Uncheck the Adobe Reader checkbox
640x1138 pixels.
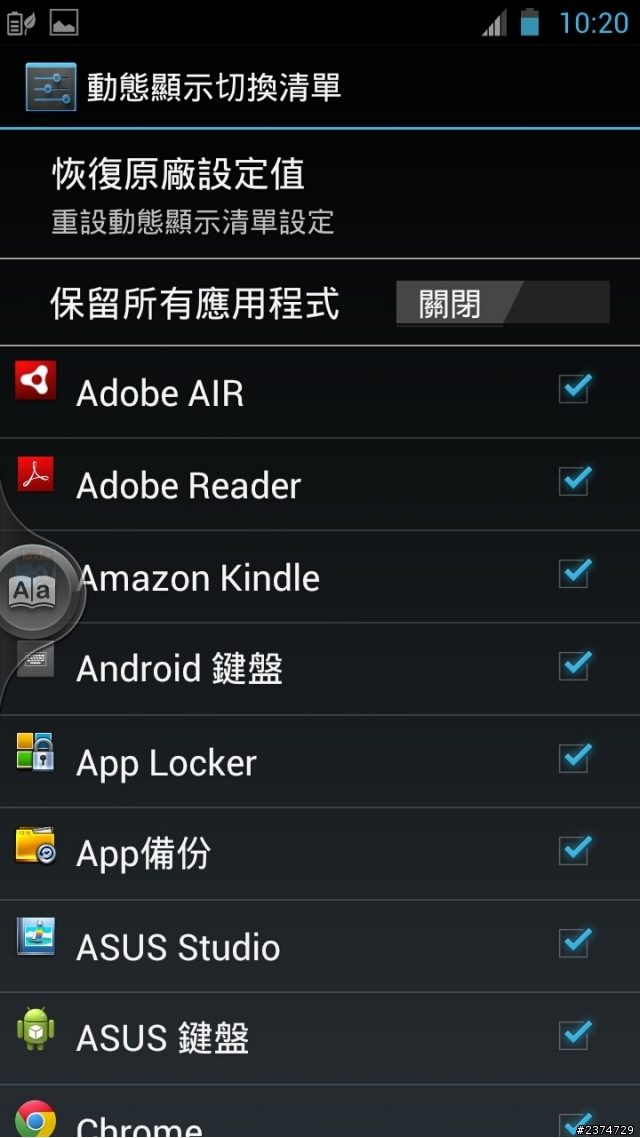pos(575,481)
